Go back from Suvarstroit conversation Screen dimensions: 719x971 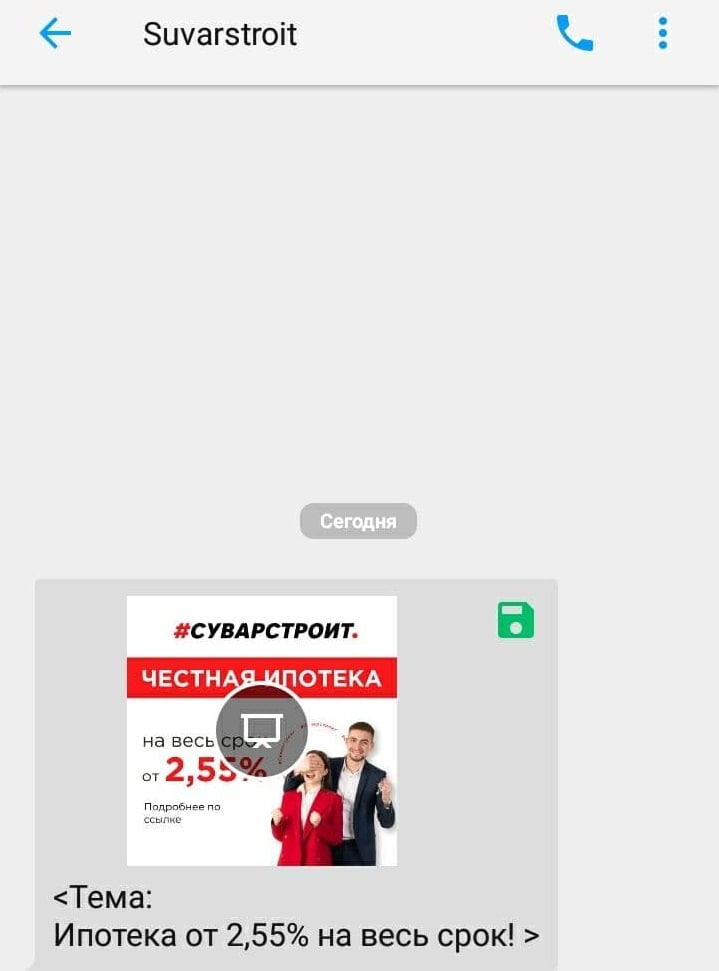pyautogui.click(x=55, y=34)
